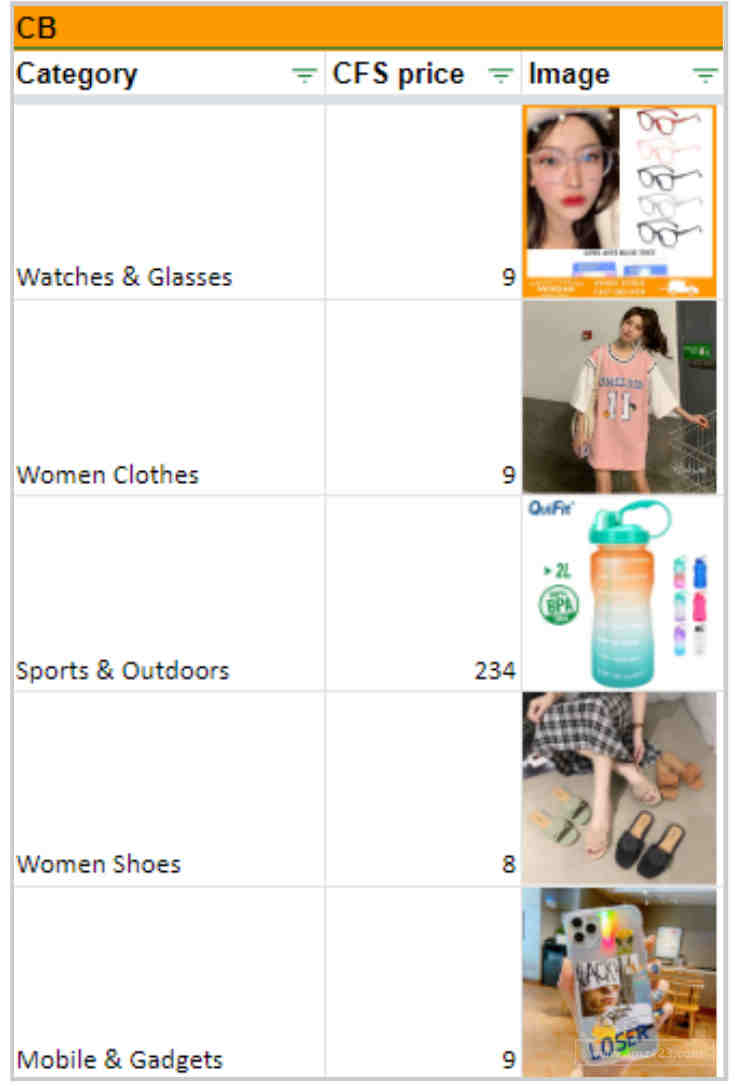
Task: Open the CFS price column filter
Action: 499,75
